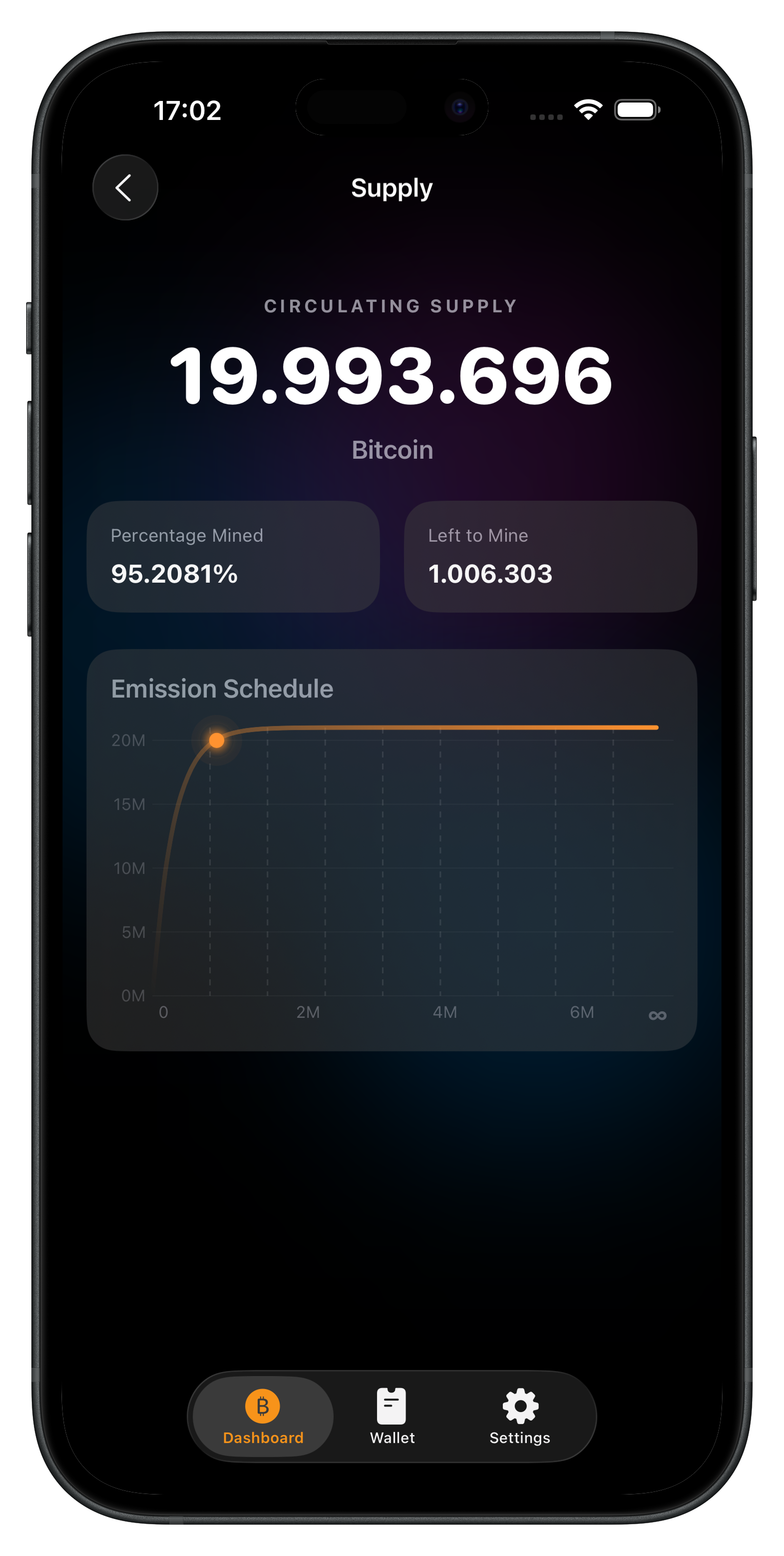This screenshot has height=1556, width=784.
Task: Open the Settings gear icon
Action: [520, 1407]
